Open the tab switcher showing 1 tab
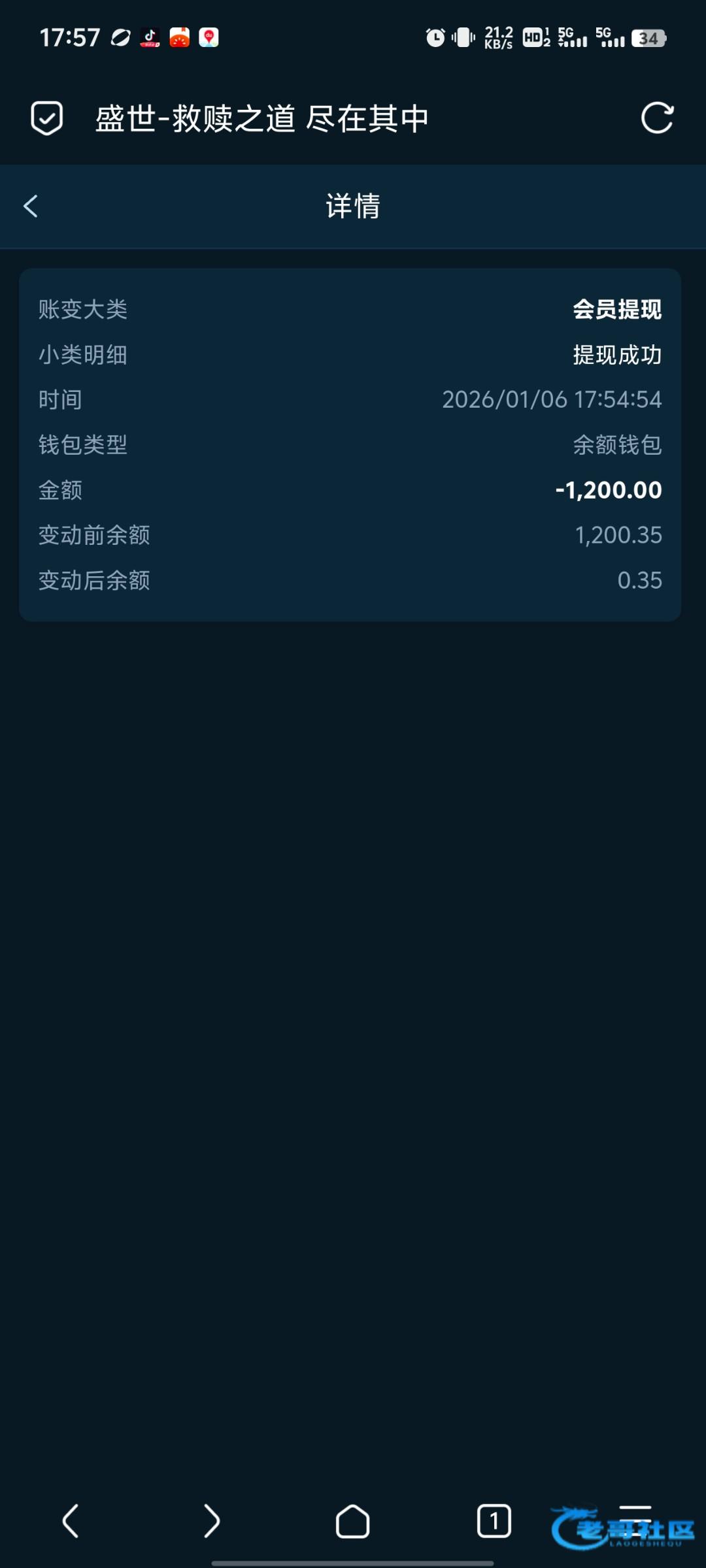Screen dimensions: 706x1568 point(494,1521)
